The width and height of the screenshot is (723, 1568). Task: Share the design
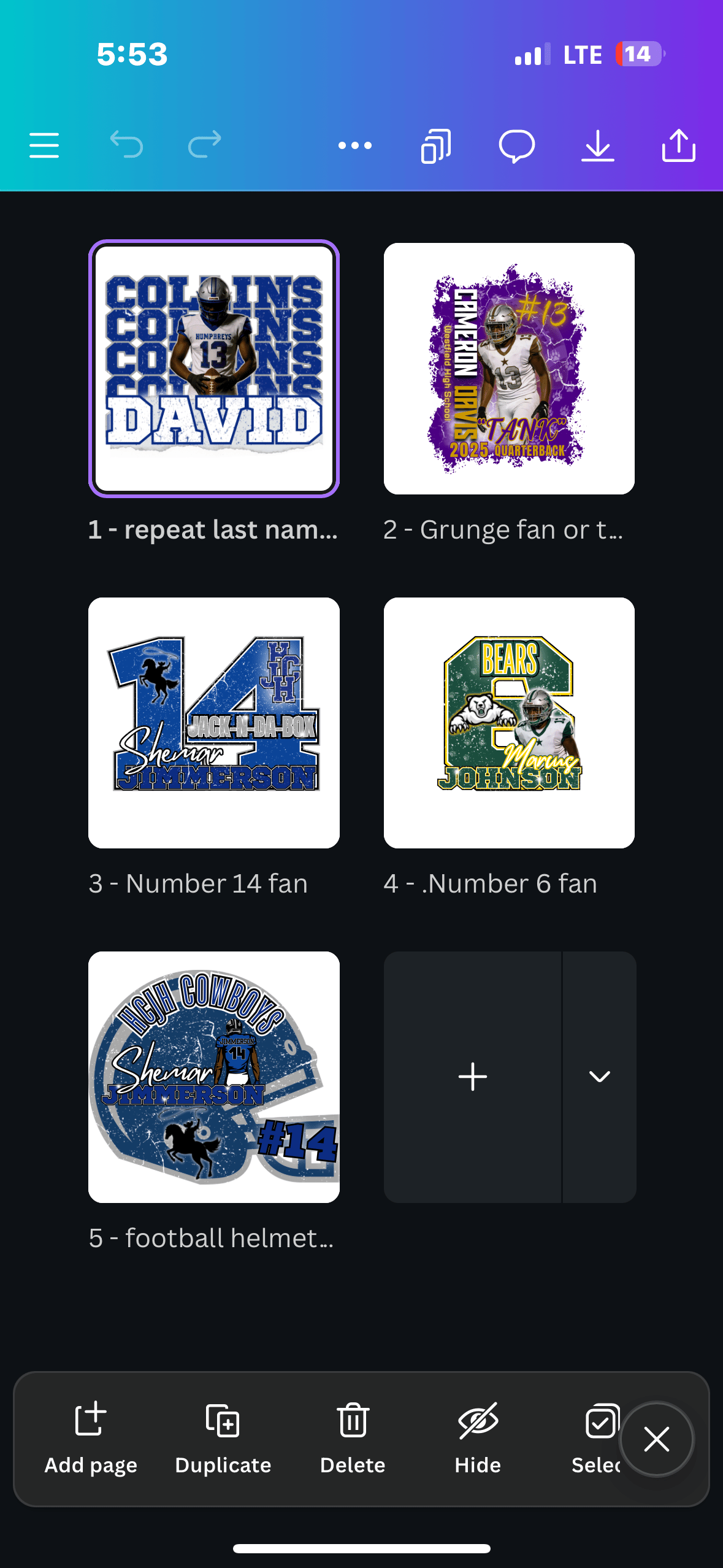tap(679, 146)
